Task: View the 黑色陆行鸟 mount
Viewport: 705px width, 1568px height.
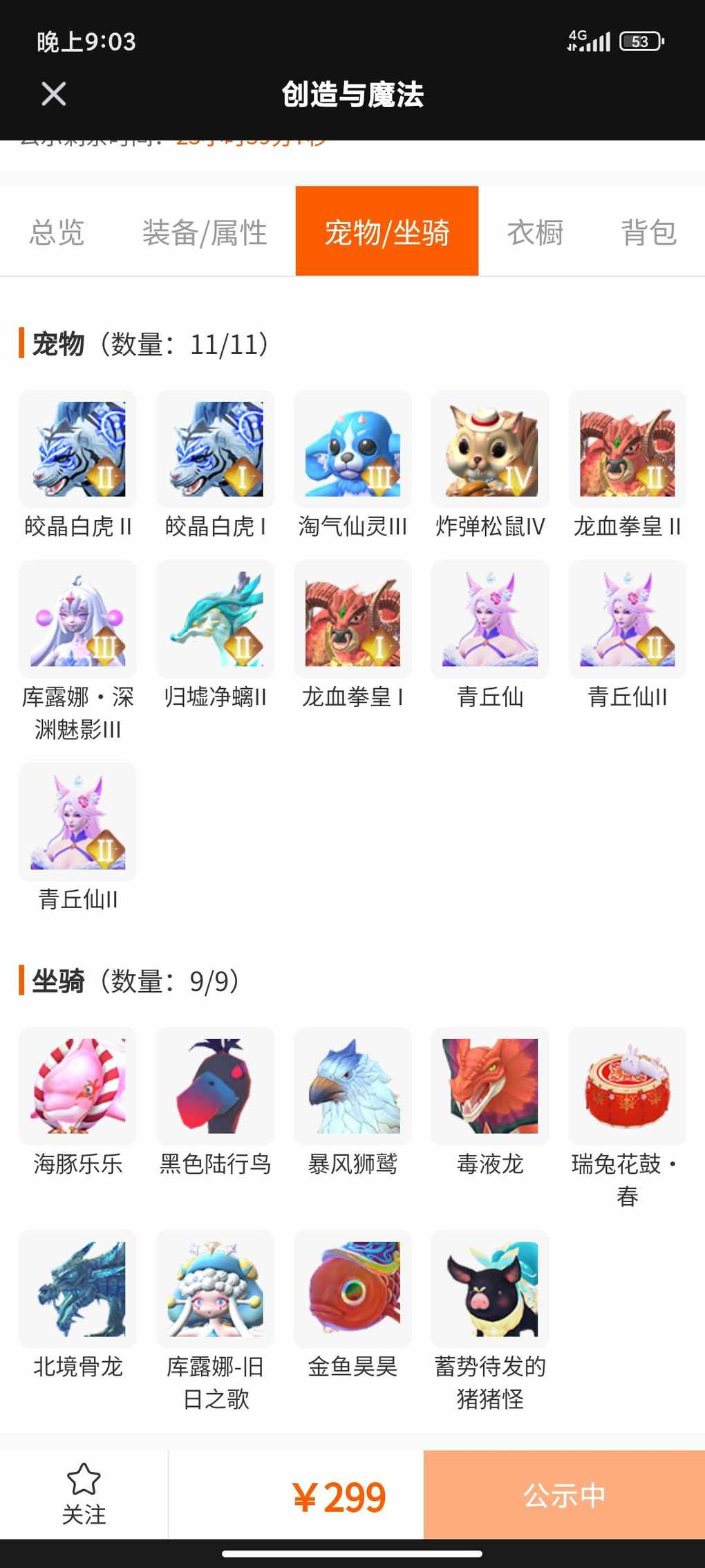Action: (x=215, y=1086)
